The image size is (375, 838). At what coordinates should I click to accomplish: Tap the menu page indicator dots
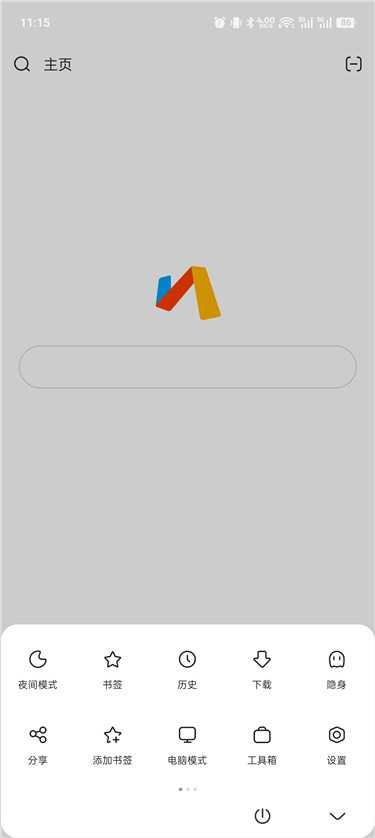click(x=188, y=789)
